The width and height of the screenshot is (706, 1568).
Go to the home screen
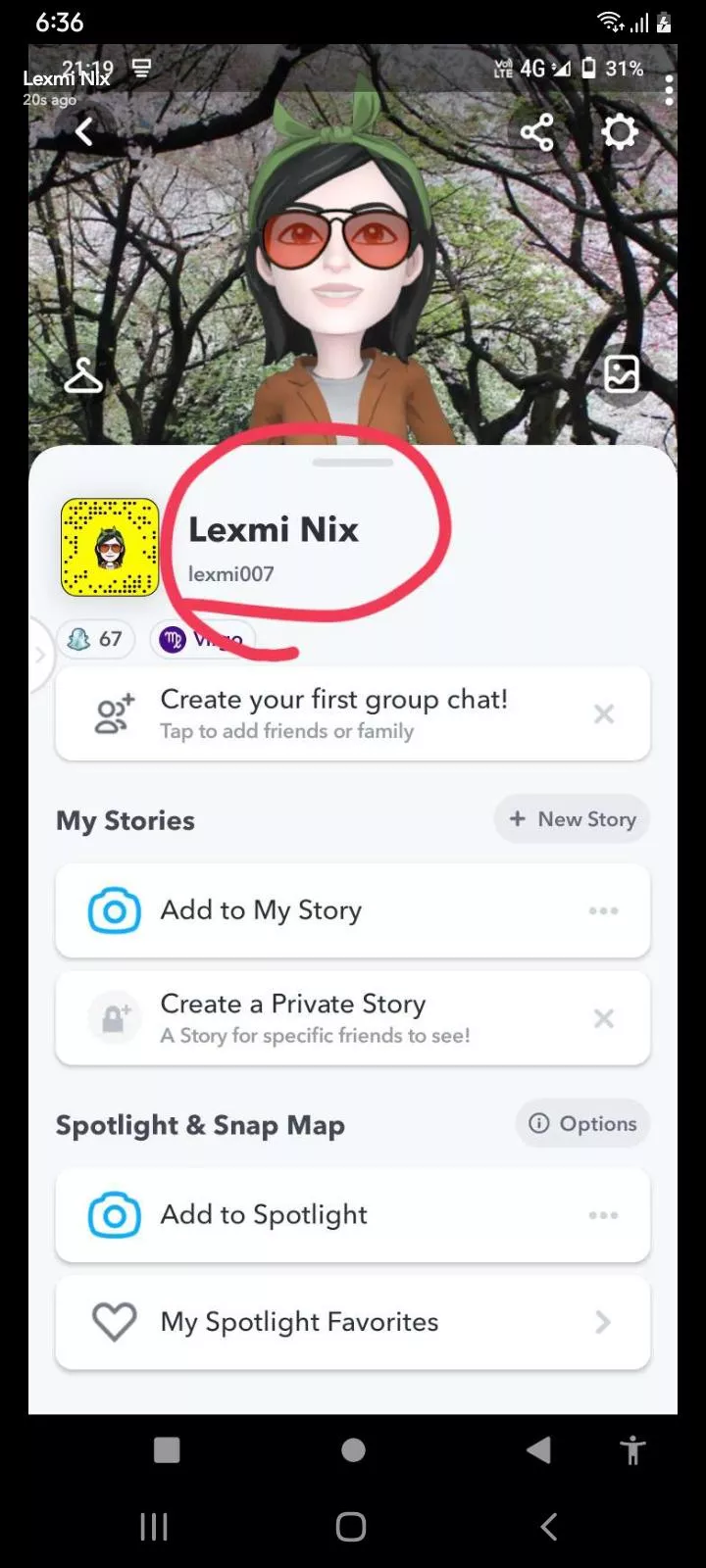pyautogui.click(x=351, y=1526)
